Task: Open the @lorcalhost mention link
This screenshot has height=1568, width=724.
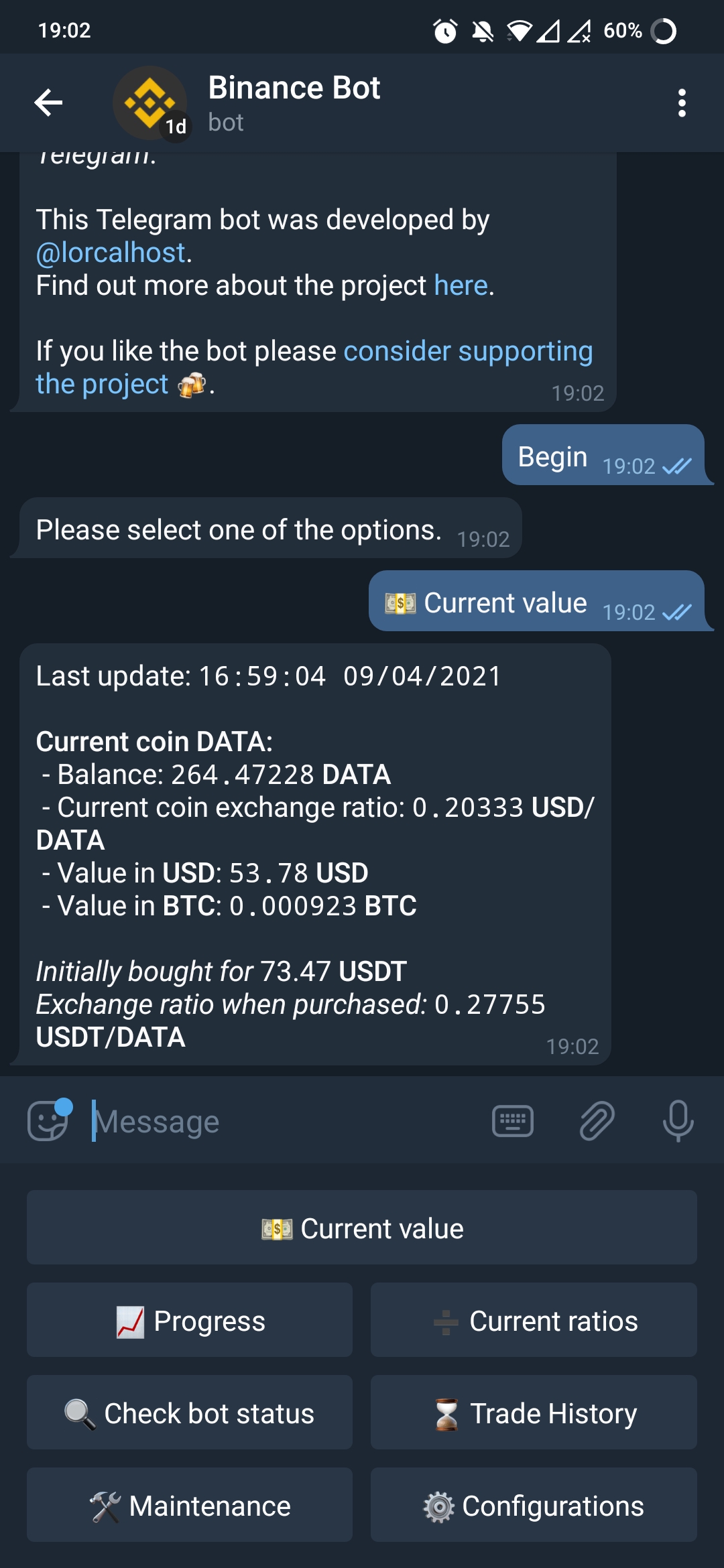Action: (111, 253)
